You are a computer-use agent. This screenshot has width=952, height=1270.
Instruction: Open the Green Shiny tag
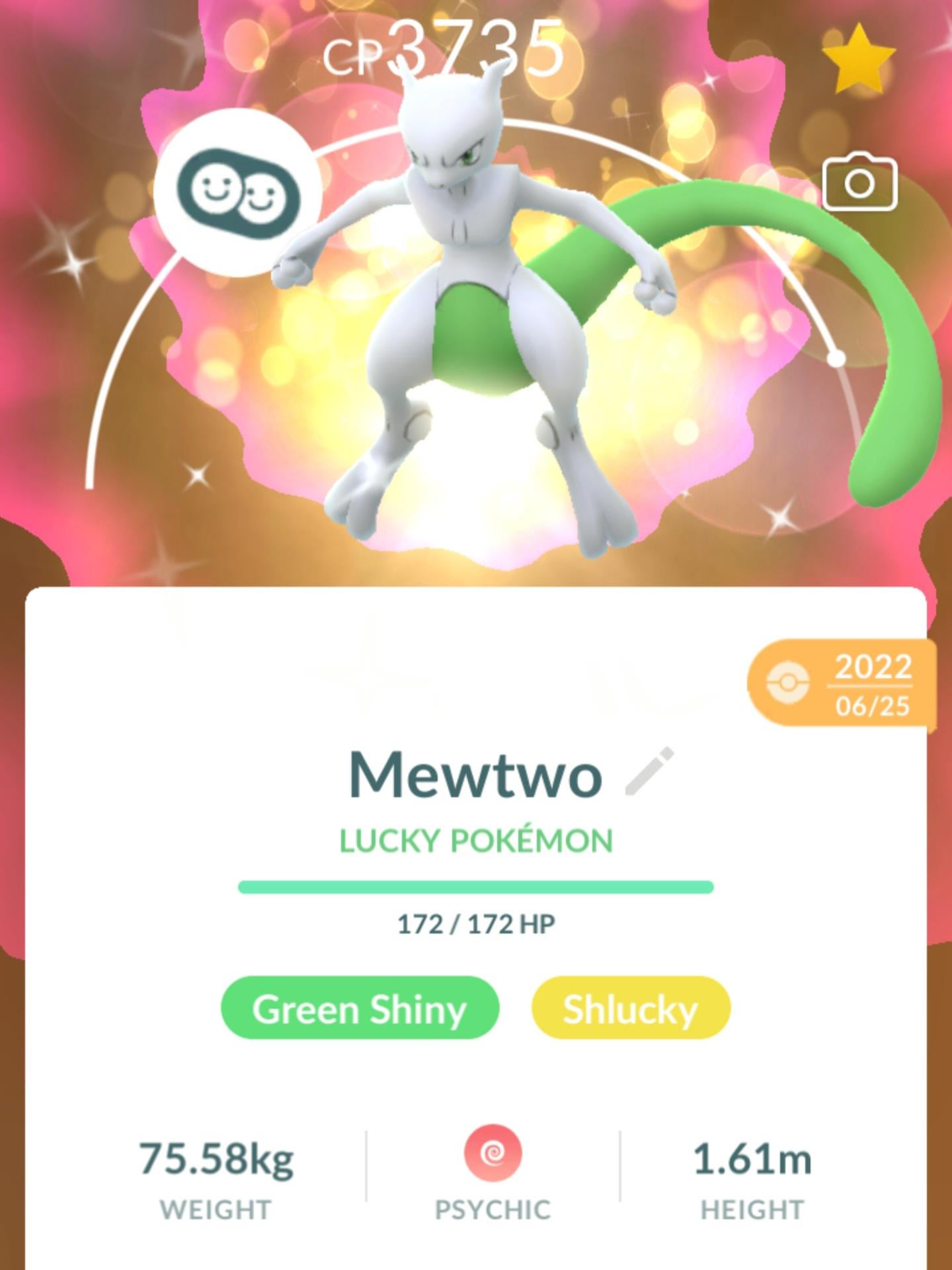click(360, 1008)
